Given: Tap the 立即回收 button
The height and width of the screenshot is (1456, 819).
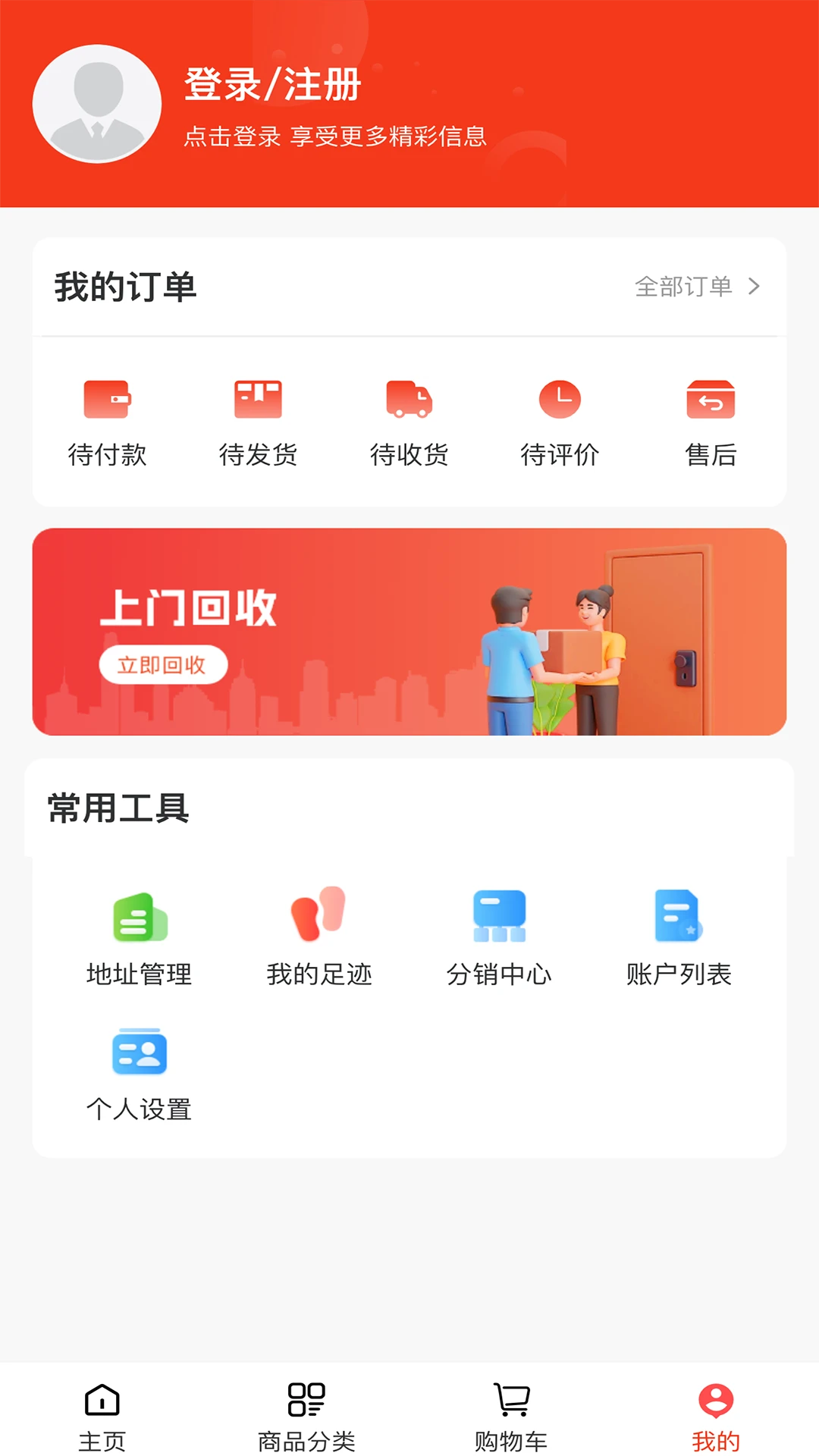Looking at the screenshot, I should tap(163, 665).
